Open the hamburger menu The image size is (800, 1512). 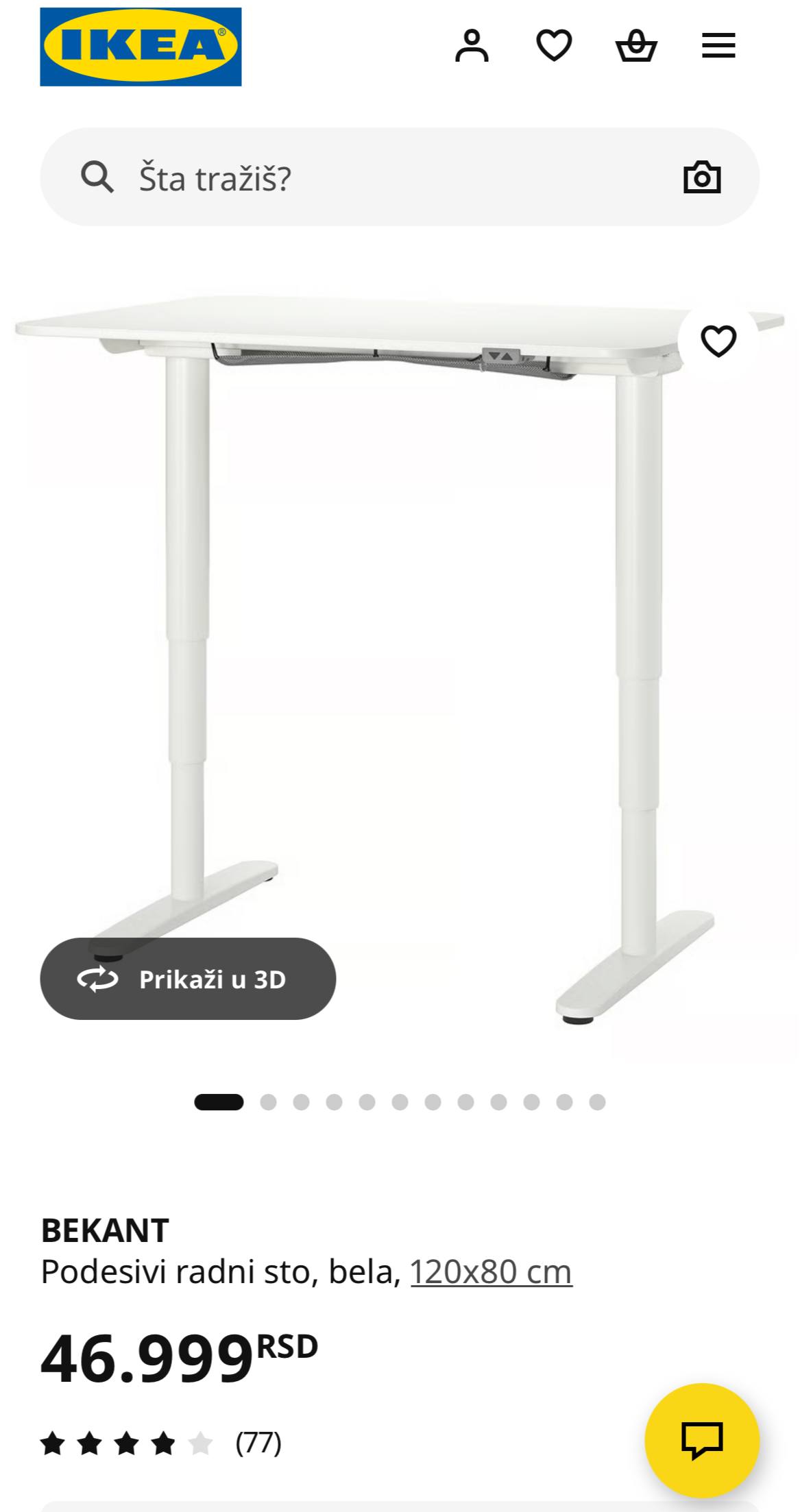click(718, 46)
